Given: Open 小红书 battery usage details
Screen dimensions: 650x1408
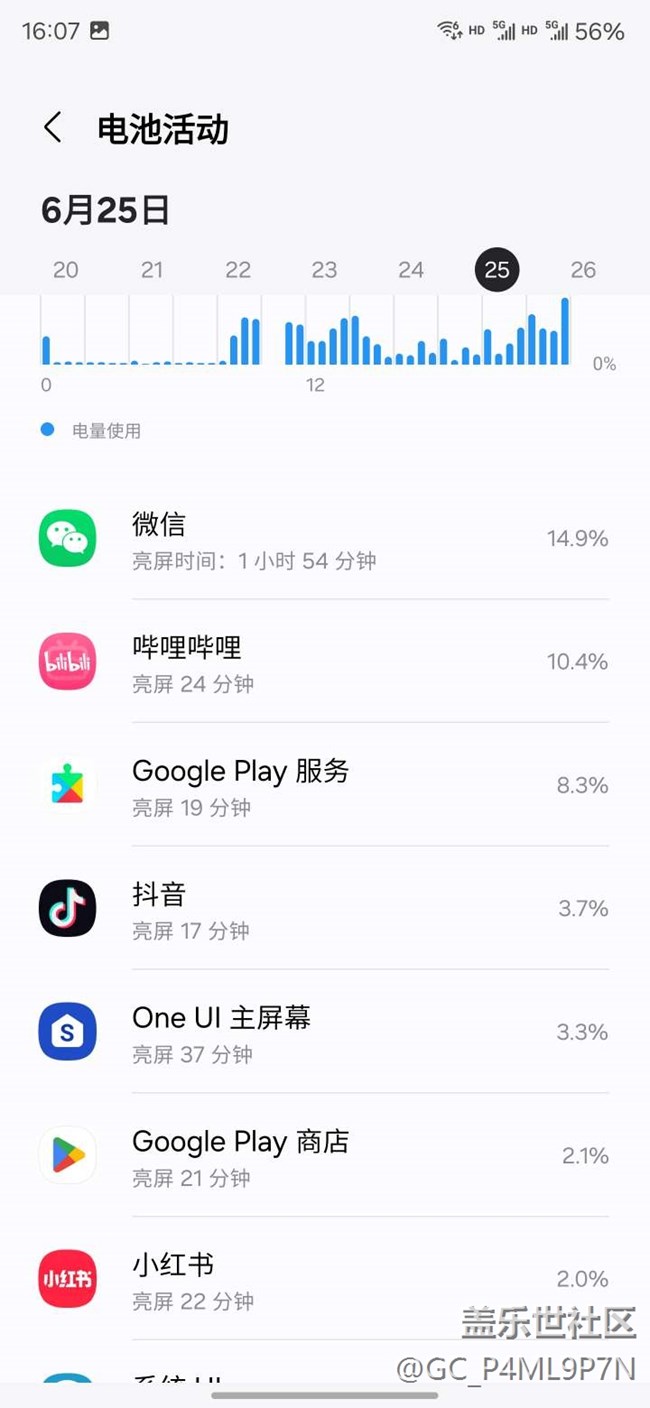Looking at the screenshot, I should click(x=324, y=1279).
